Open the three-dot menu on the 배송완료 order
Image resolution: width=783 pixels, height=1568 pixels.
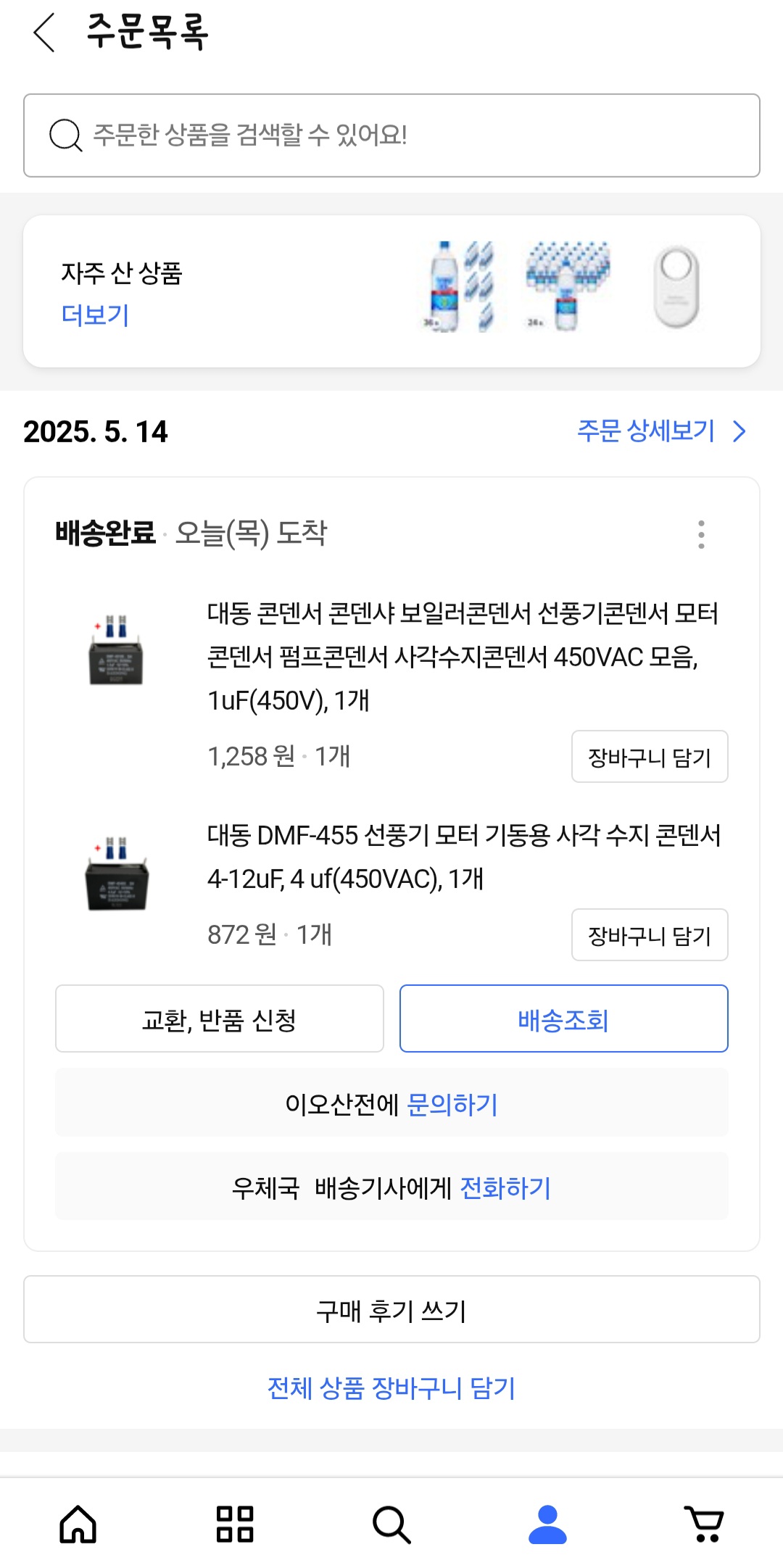701,534
